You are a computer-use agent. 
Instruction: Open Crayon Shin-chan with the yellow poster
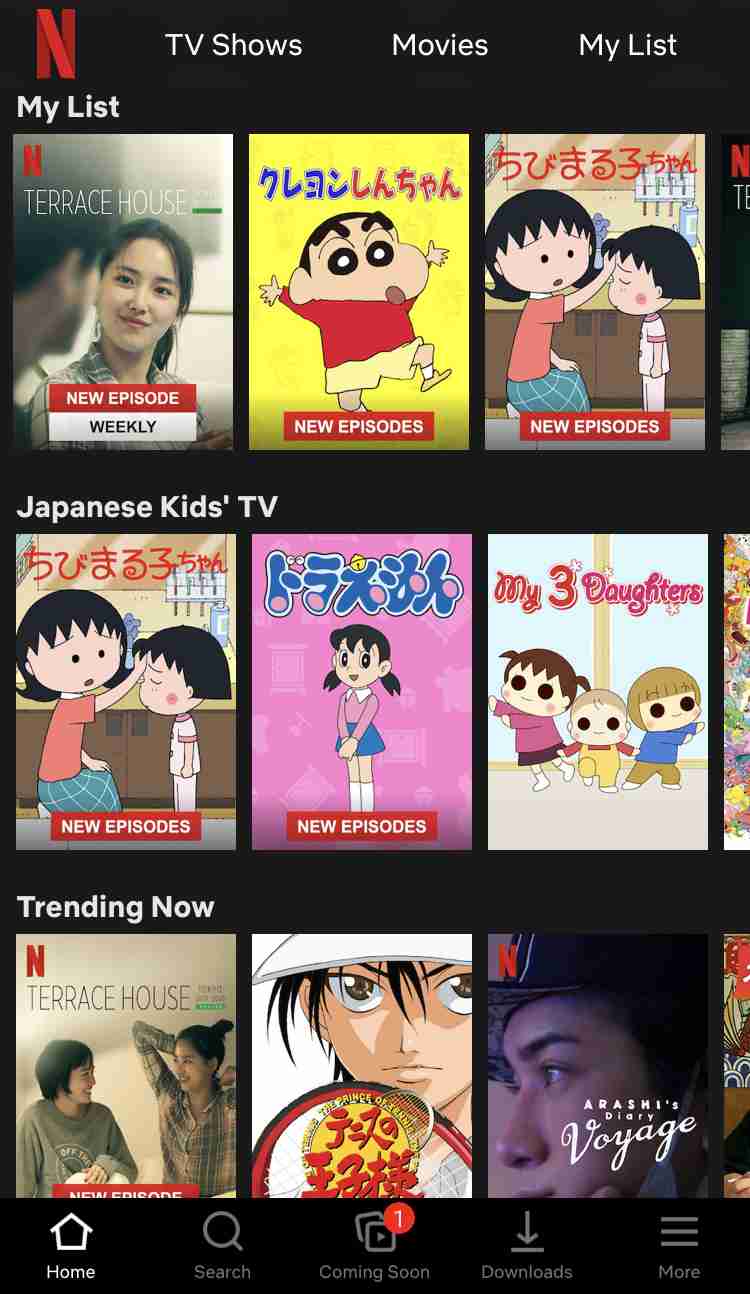click(x=359, y=292)
